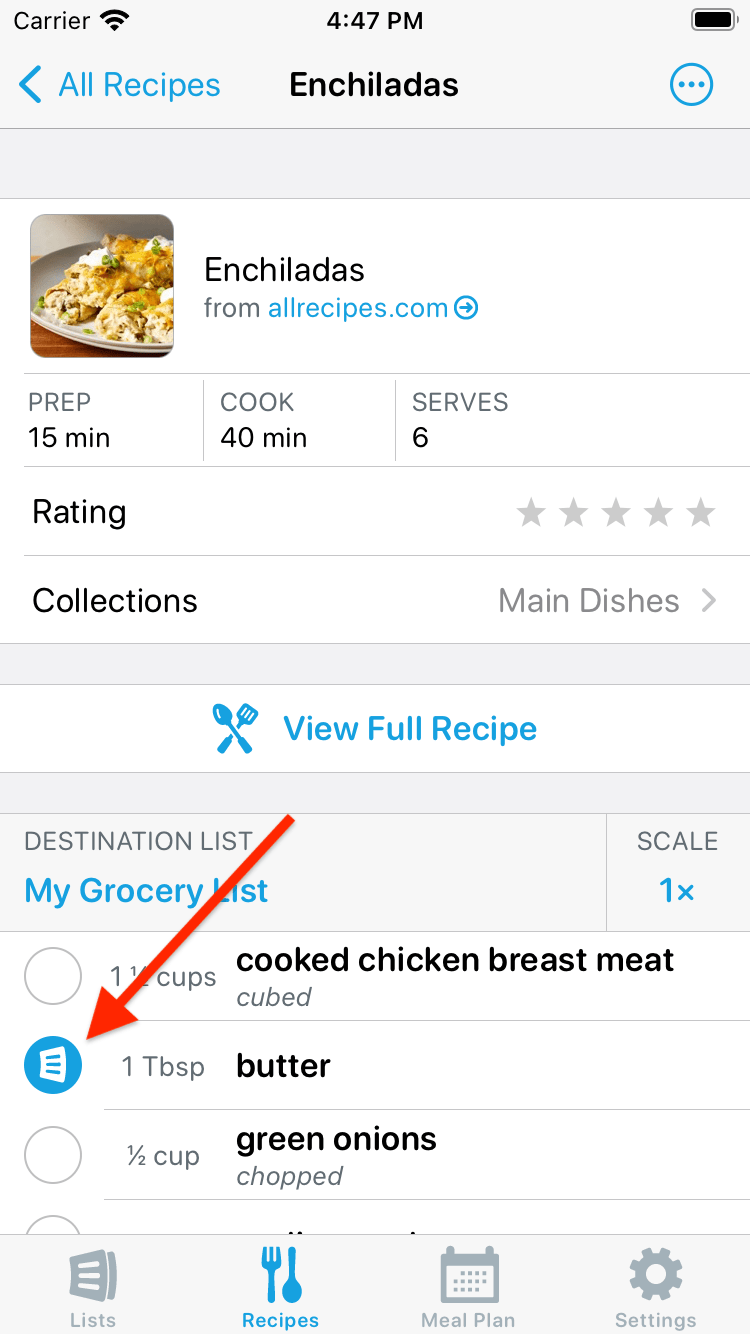Tap the Enchiladas recipe photo
Viewport: 750px width, 1334px height.
(102, 286)
